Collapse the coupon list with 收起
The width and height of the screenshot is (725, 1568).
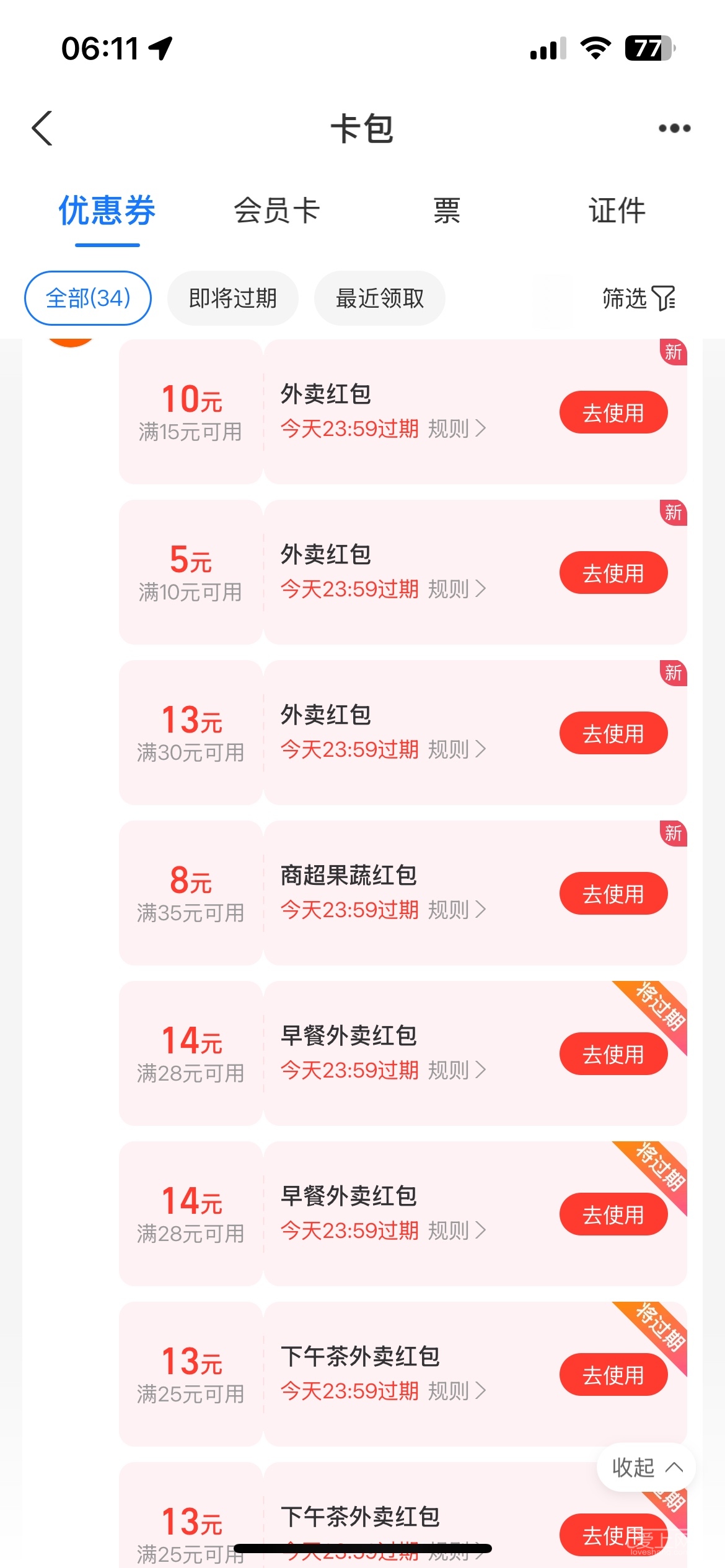(646, 1467)
